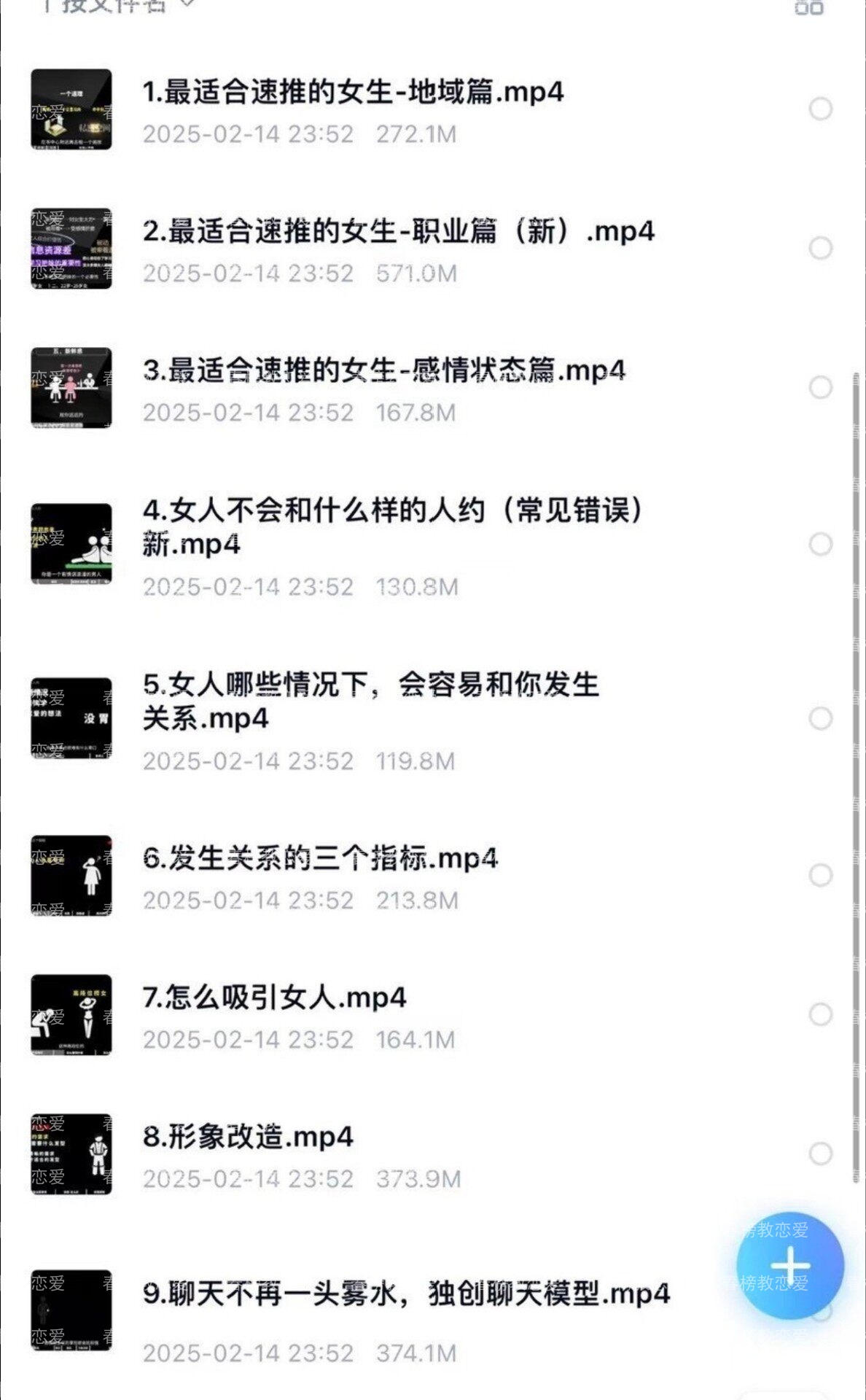Tick the circle for file 3 感情状态篇
The width and height of the screenshot is (866, 1400).
tap(820, 387)
